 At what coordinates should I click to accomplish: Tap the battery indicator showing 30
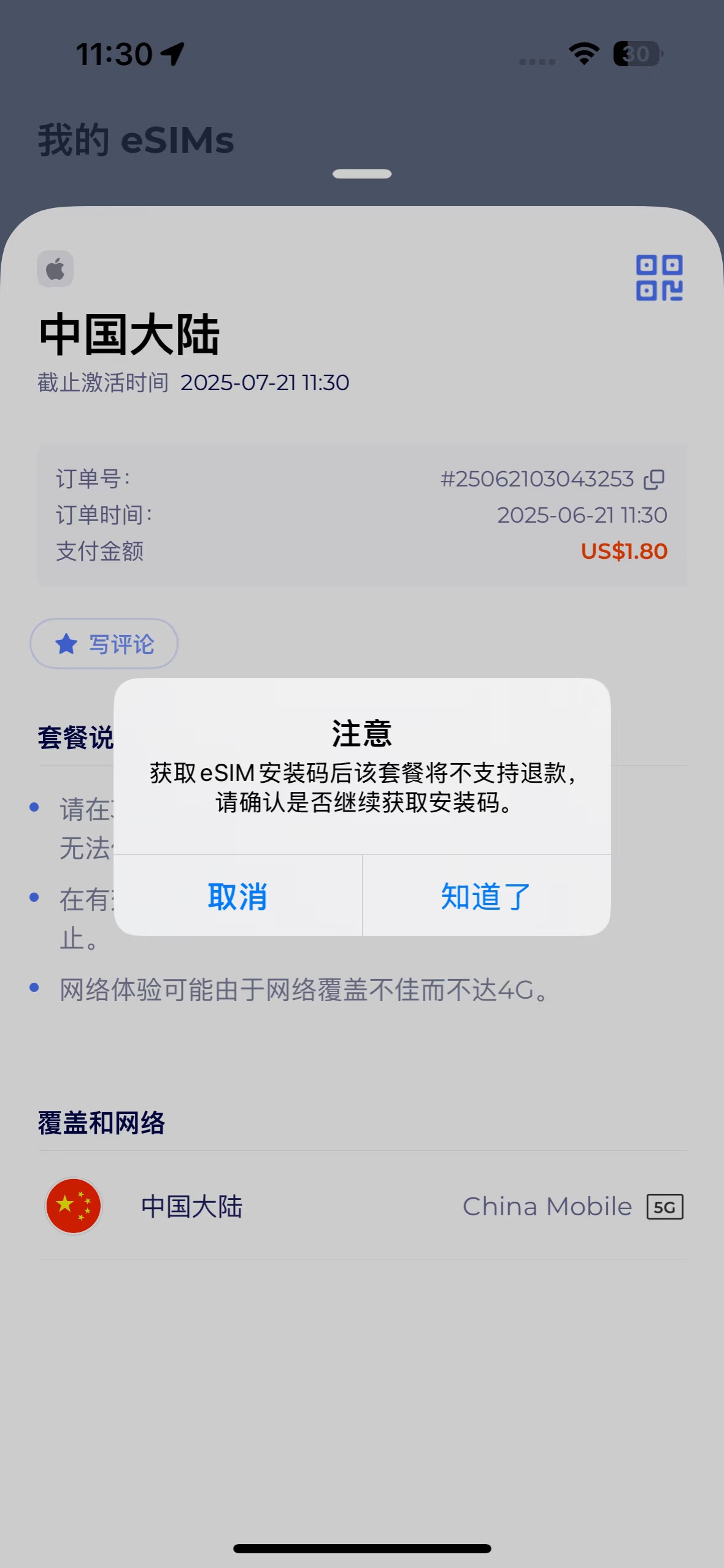[636, 54]
